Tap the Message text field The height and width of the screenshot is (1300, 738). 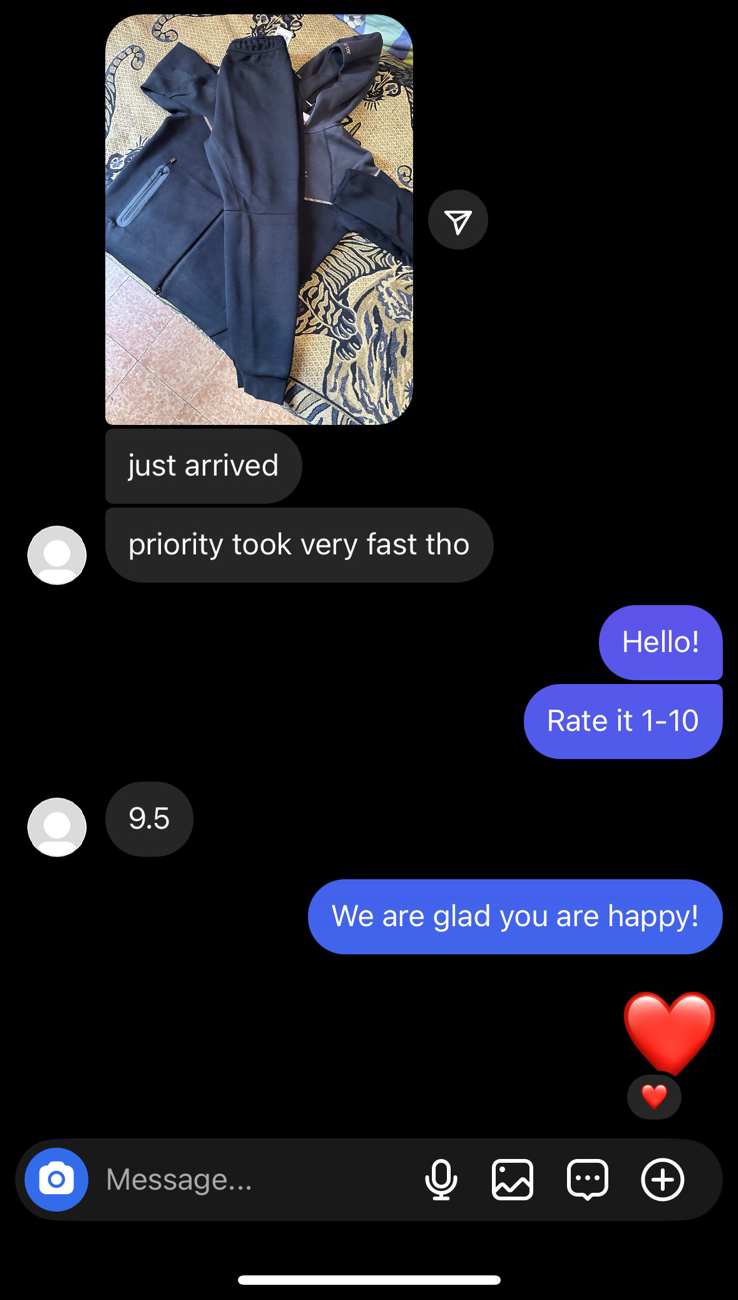coord(250,1180)
